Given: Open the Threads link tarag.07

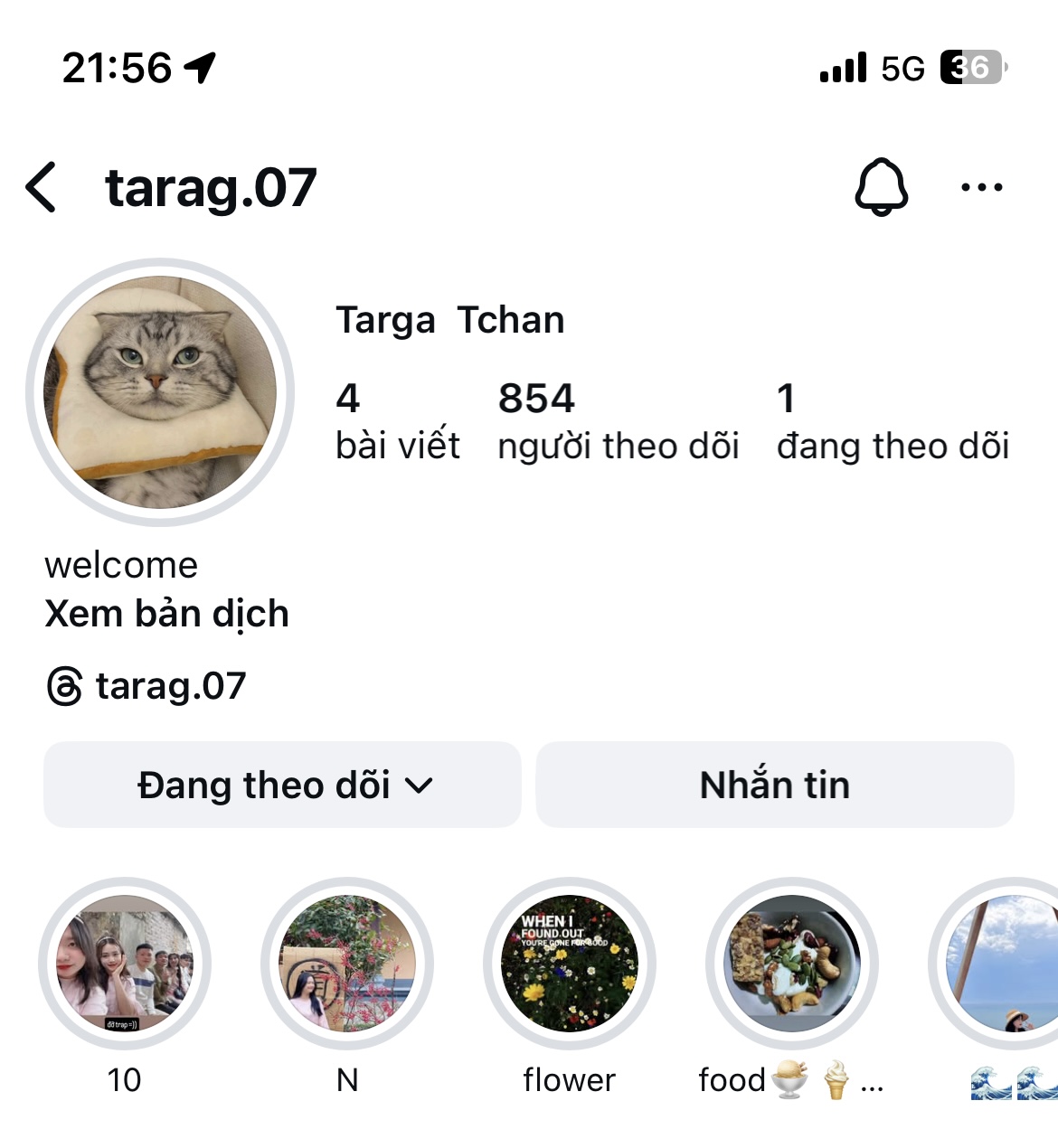Looking at the screenshot, I should (x=146, y=686).
